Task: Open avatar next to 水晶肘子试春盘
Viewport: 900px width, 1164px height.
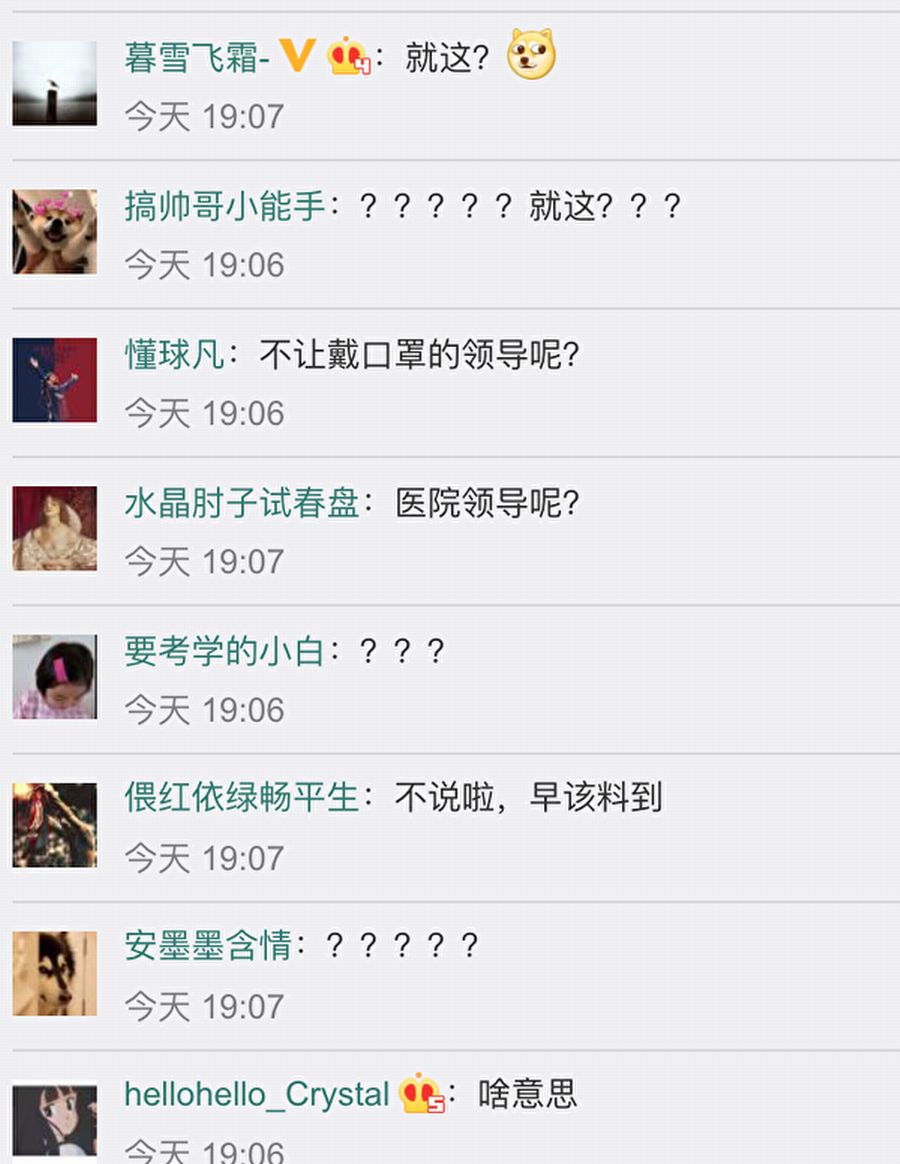Action: (x=55, y=528)
